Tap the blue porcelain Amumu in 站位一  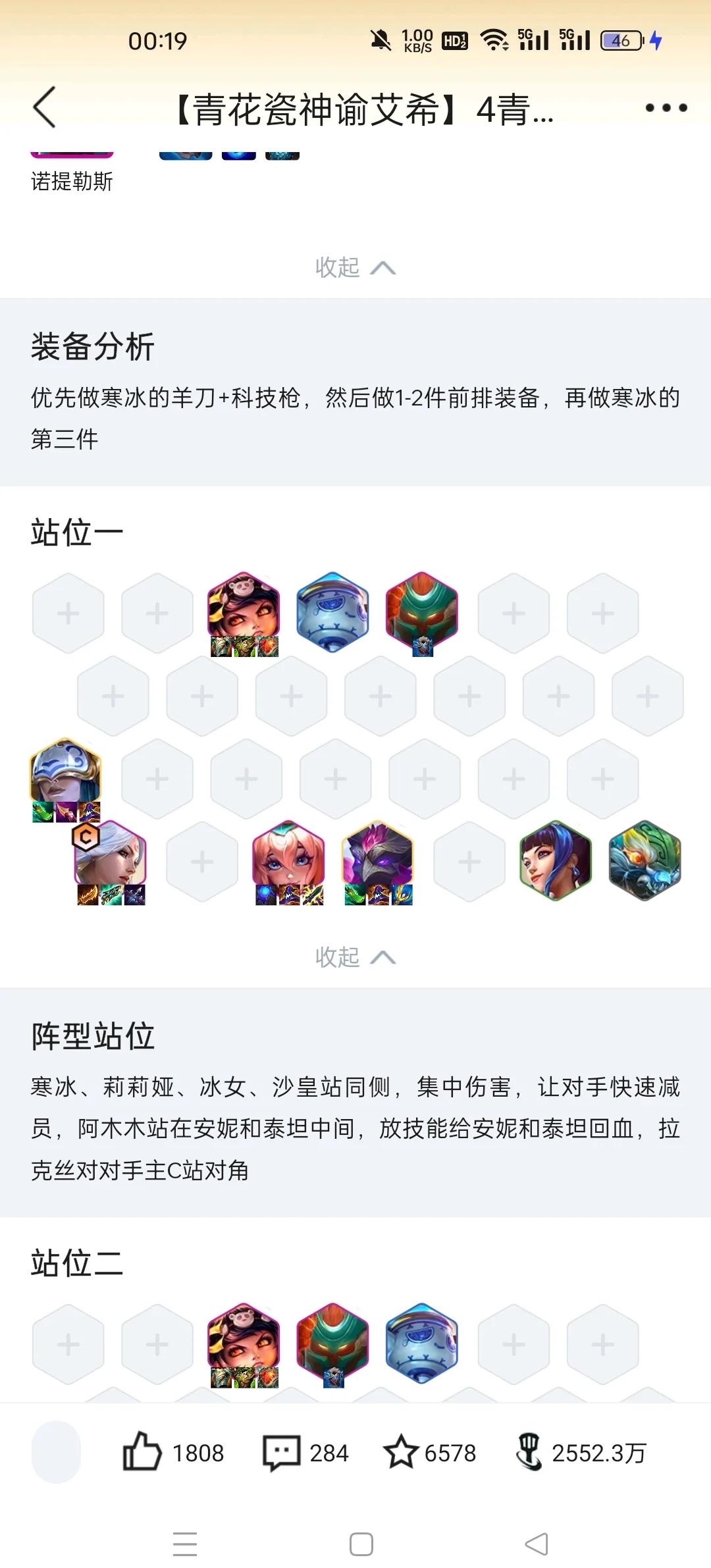[x=332, y=612]
